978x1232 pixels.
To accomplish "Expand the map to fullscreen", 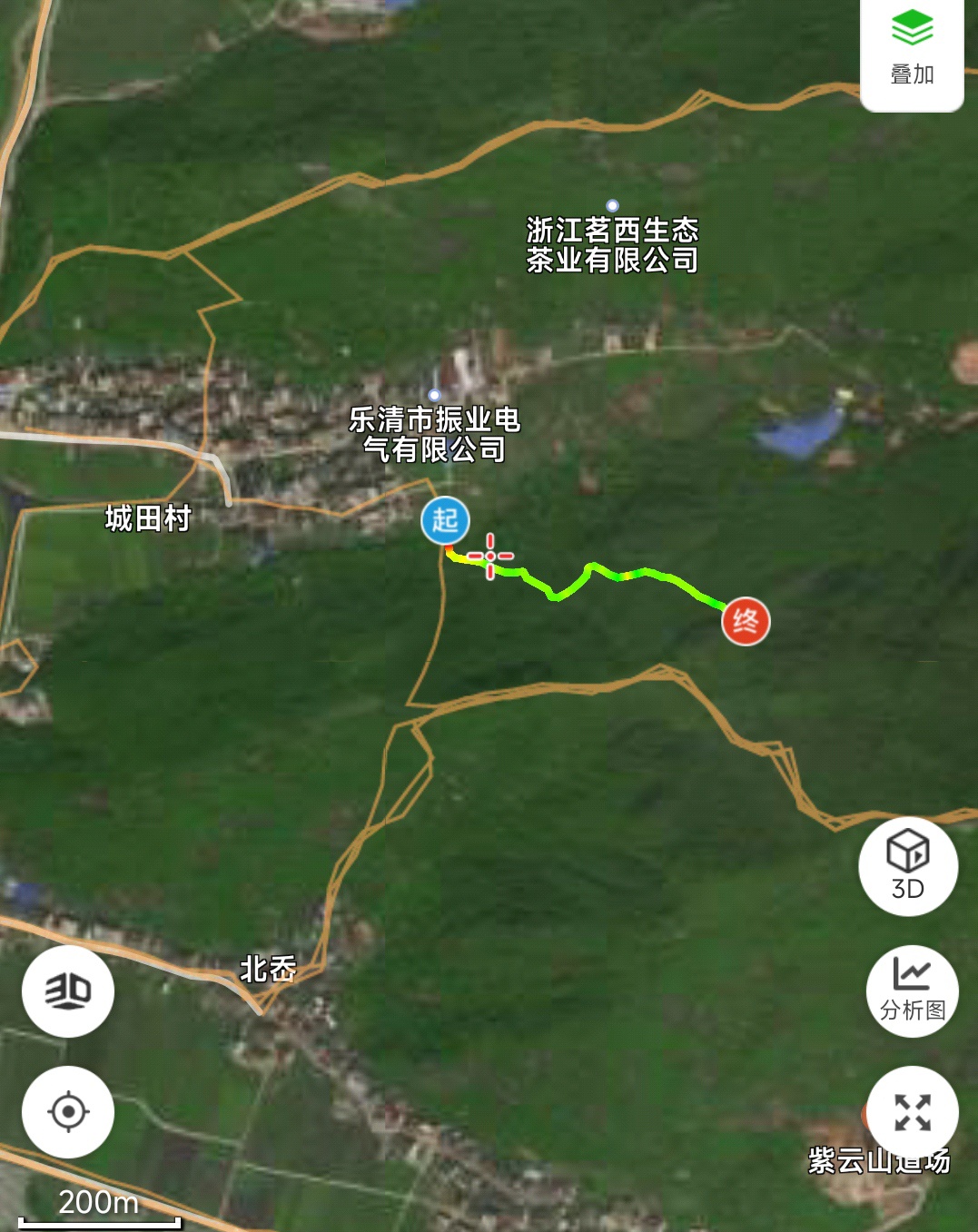I will tap(913, 1112).
